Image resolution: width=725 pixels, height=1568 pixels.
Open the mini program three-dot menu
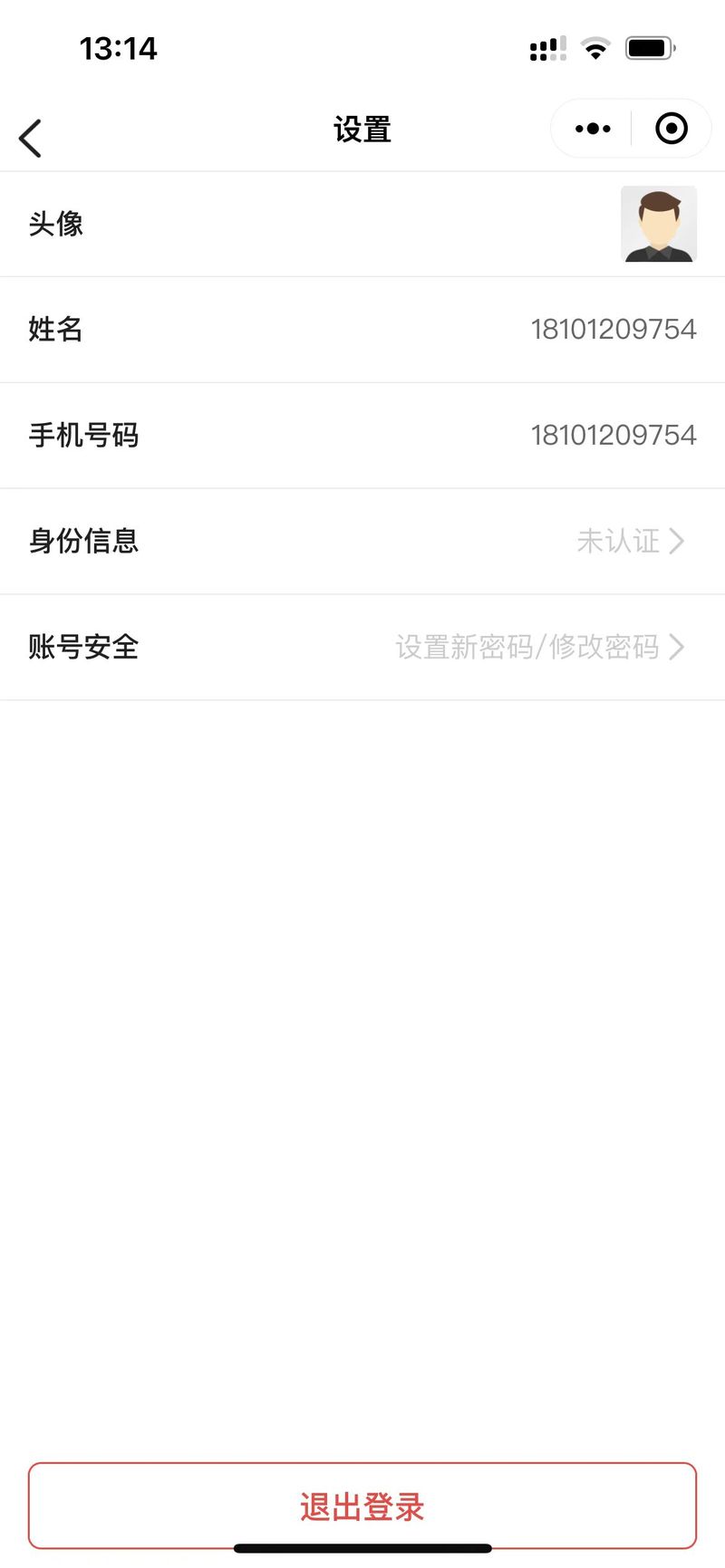coord(593,129)
